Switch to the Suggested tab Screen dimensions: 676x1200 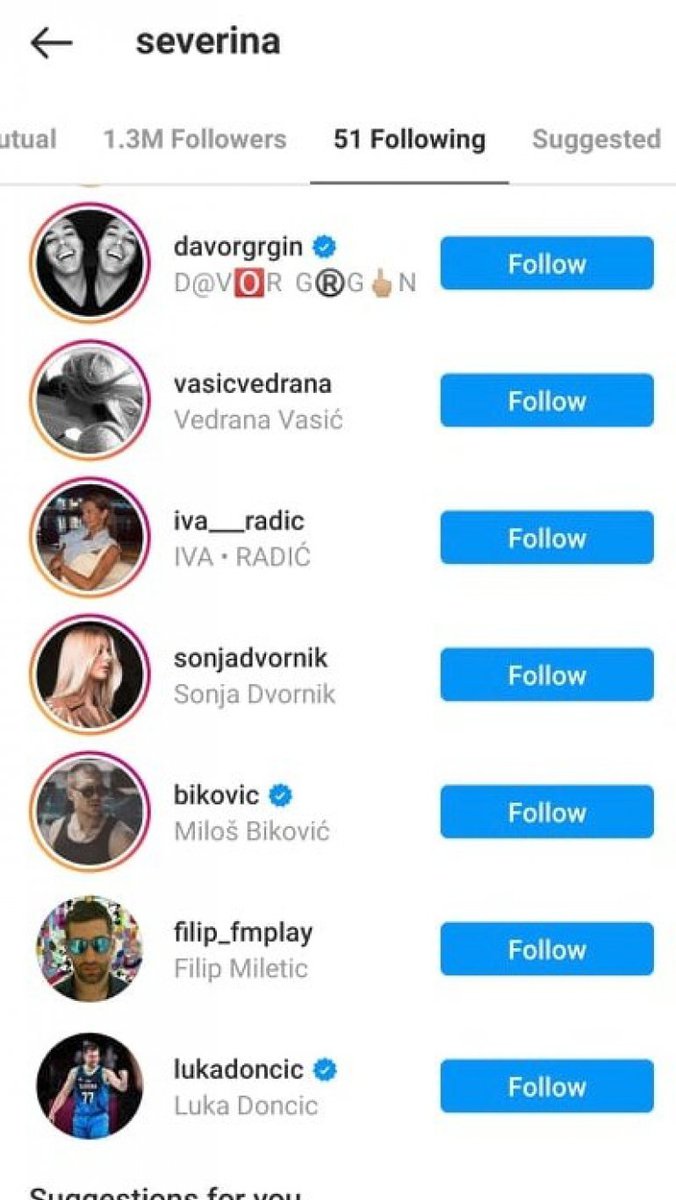[x=596, y=139]
